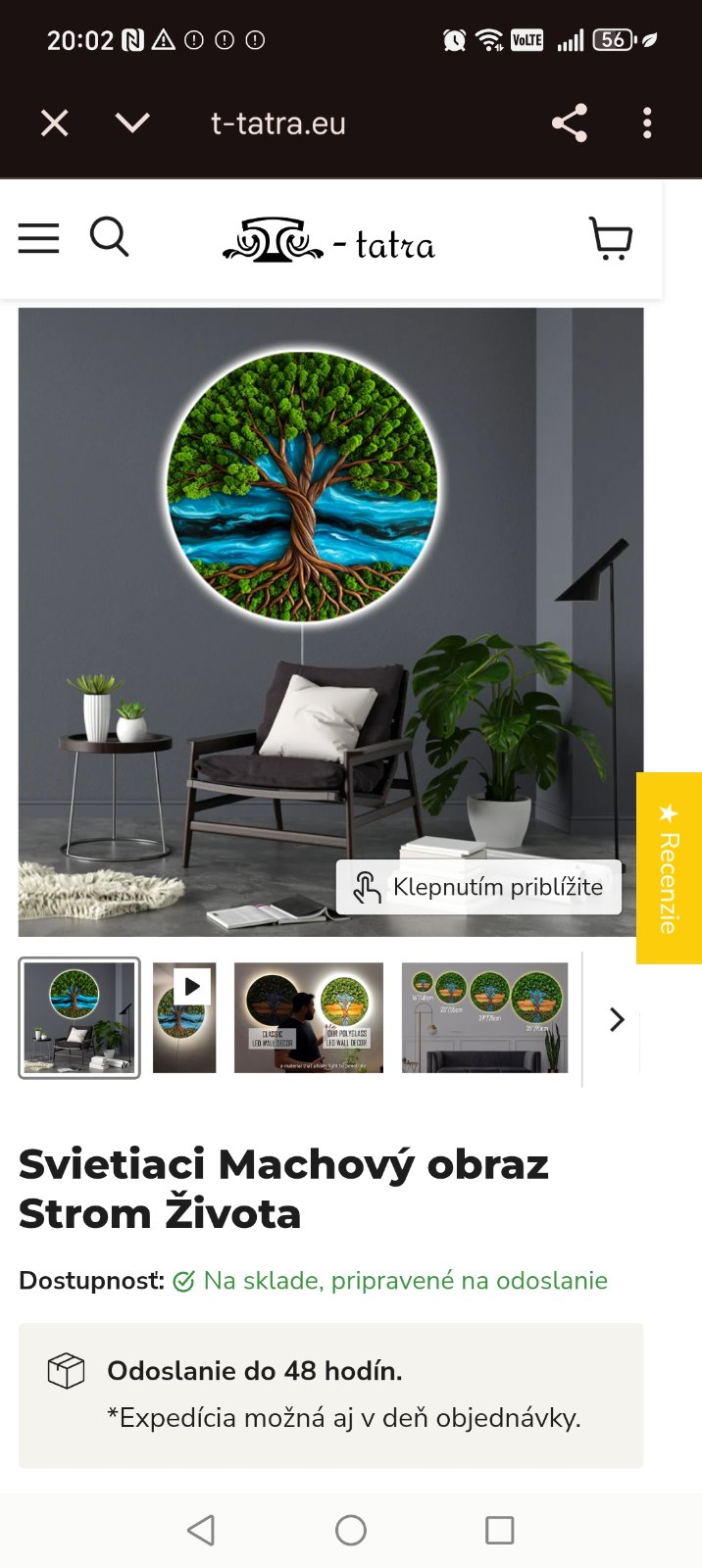Open the site search
The width and height of the screenshot is (702, 1568).
click(x=109, y=237)
